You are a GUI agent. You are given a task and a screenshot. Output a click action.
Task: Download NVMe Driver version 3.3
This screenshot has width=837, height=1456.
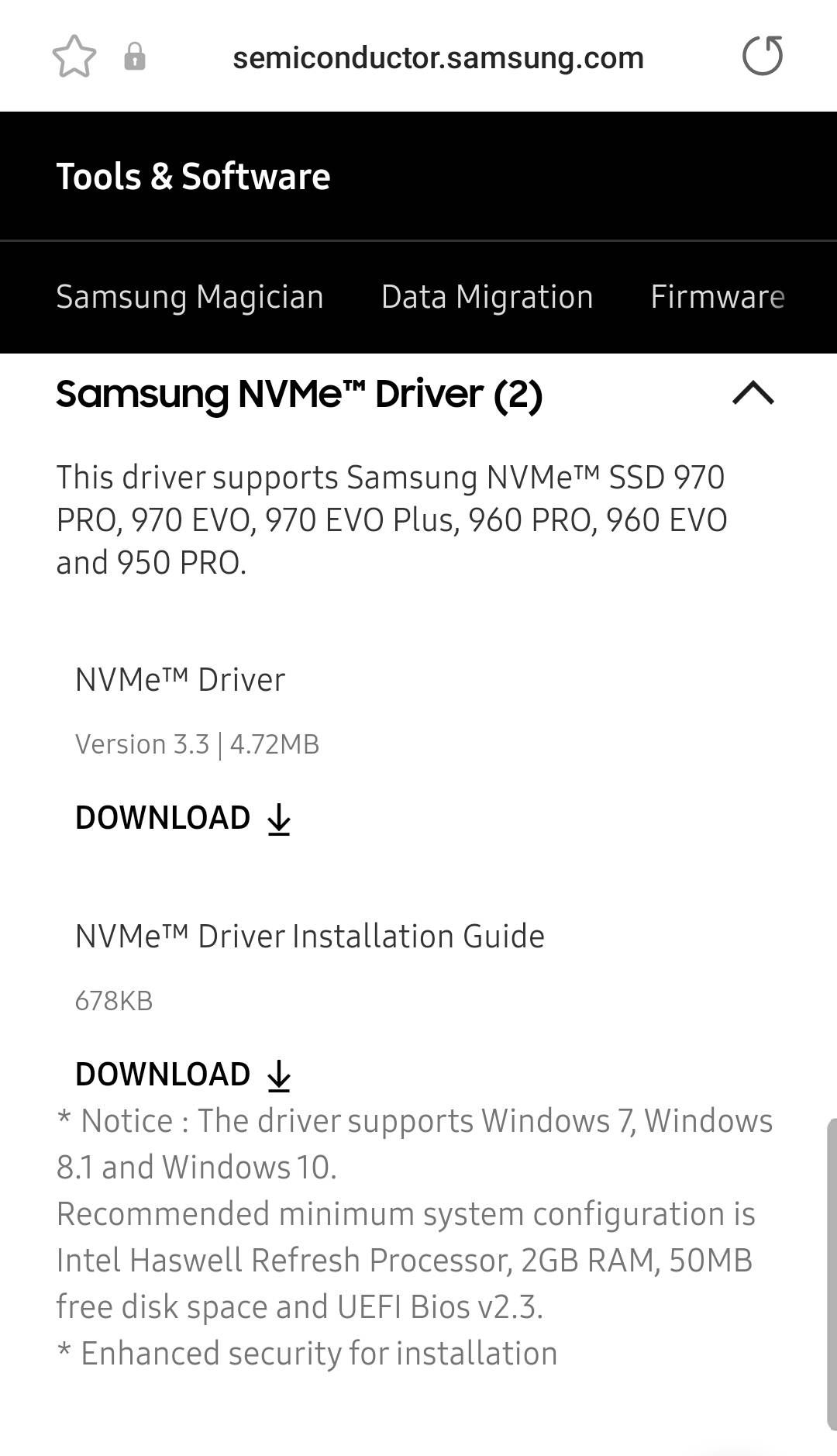[183, 818]
